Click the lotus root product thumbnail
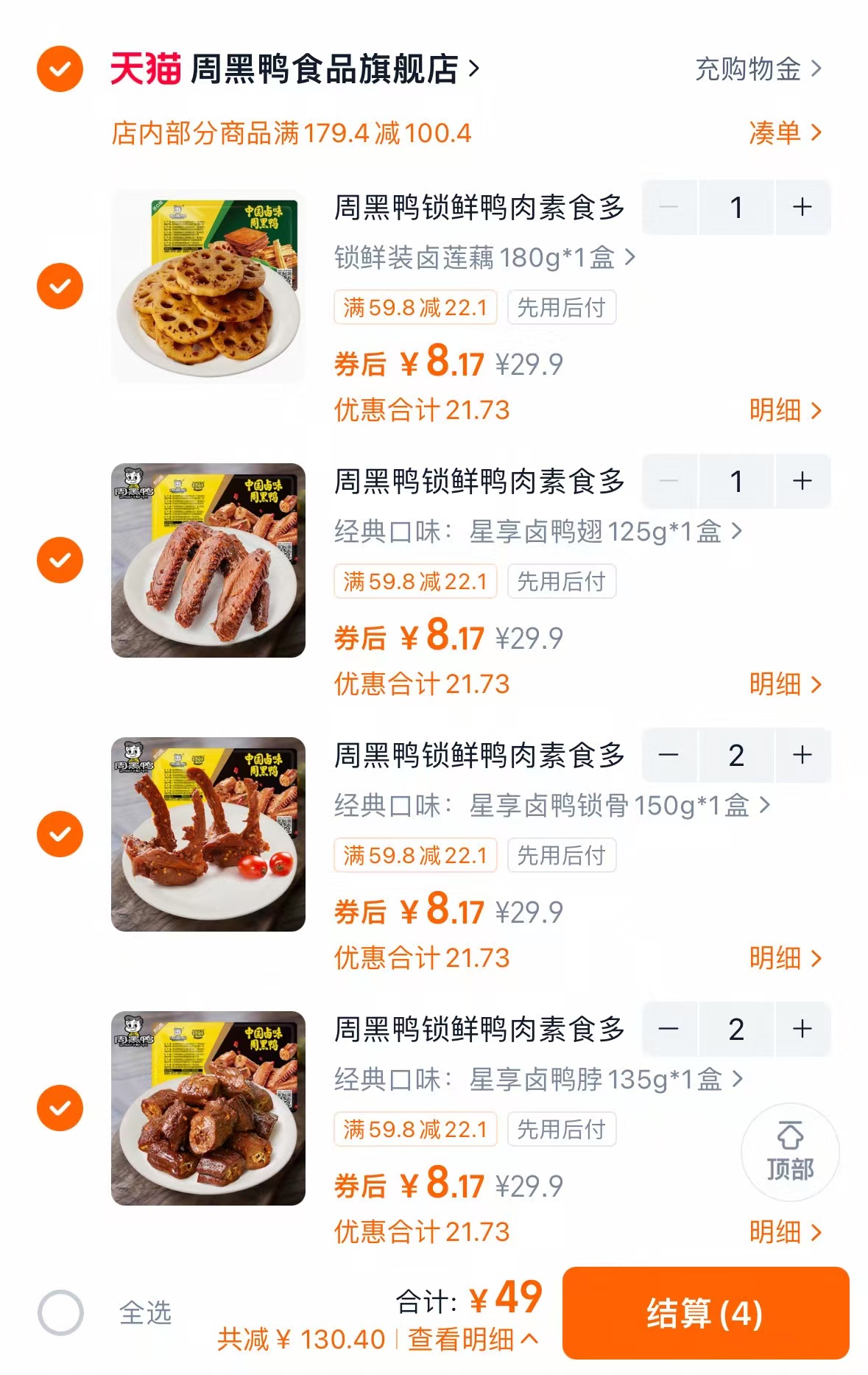The height and width of the screenshot is (1375, 868). pos(208,285)
